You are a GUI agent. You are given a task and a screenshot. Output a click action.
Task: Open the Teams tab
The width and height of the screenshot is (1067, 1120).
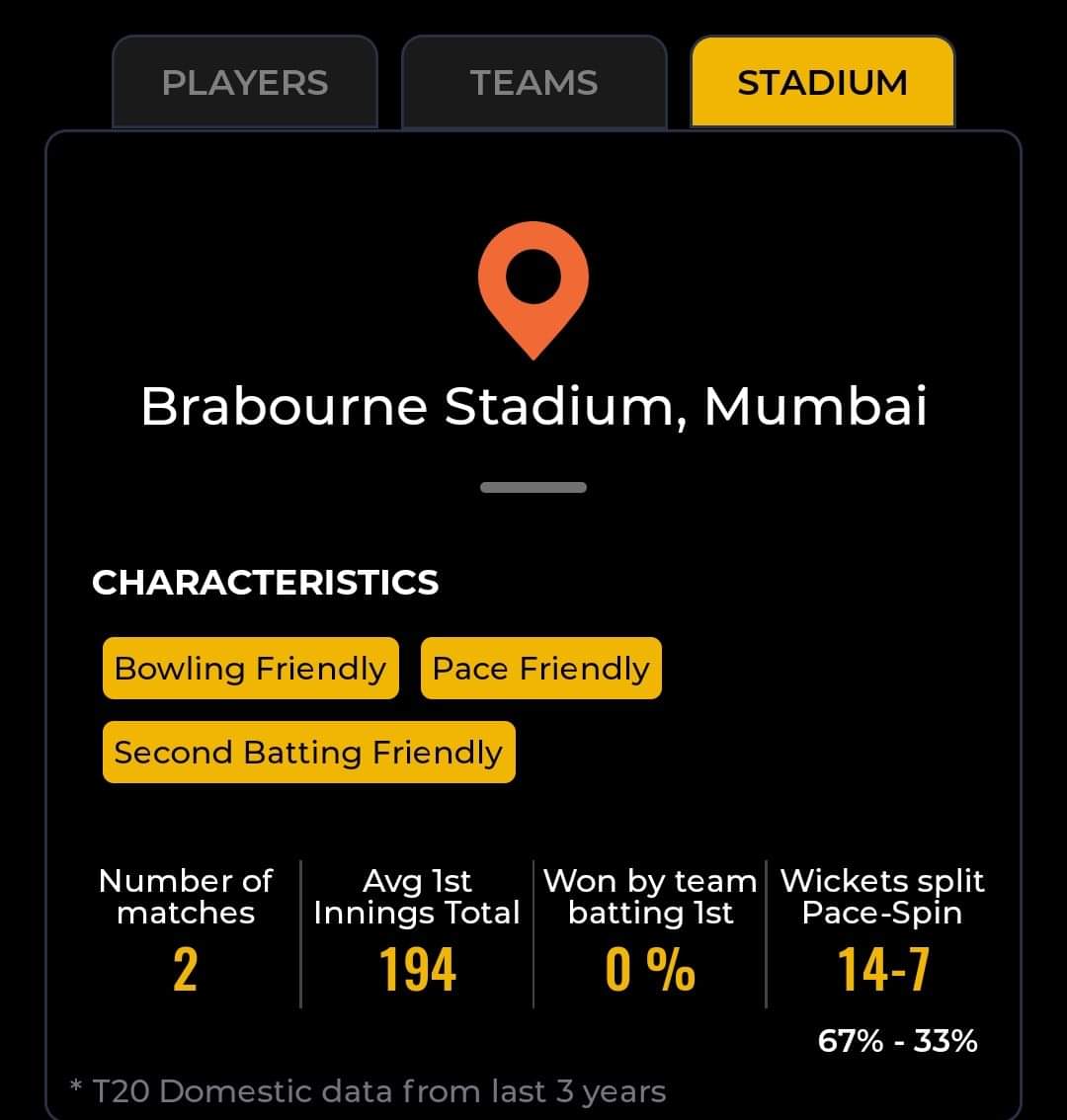(x=533, y=83)
